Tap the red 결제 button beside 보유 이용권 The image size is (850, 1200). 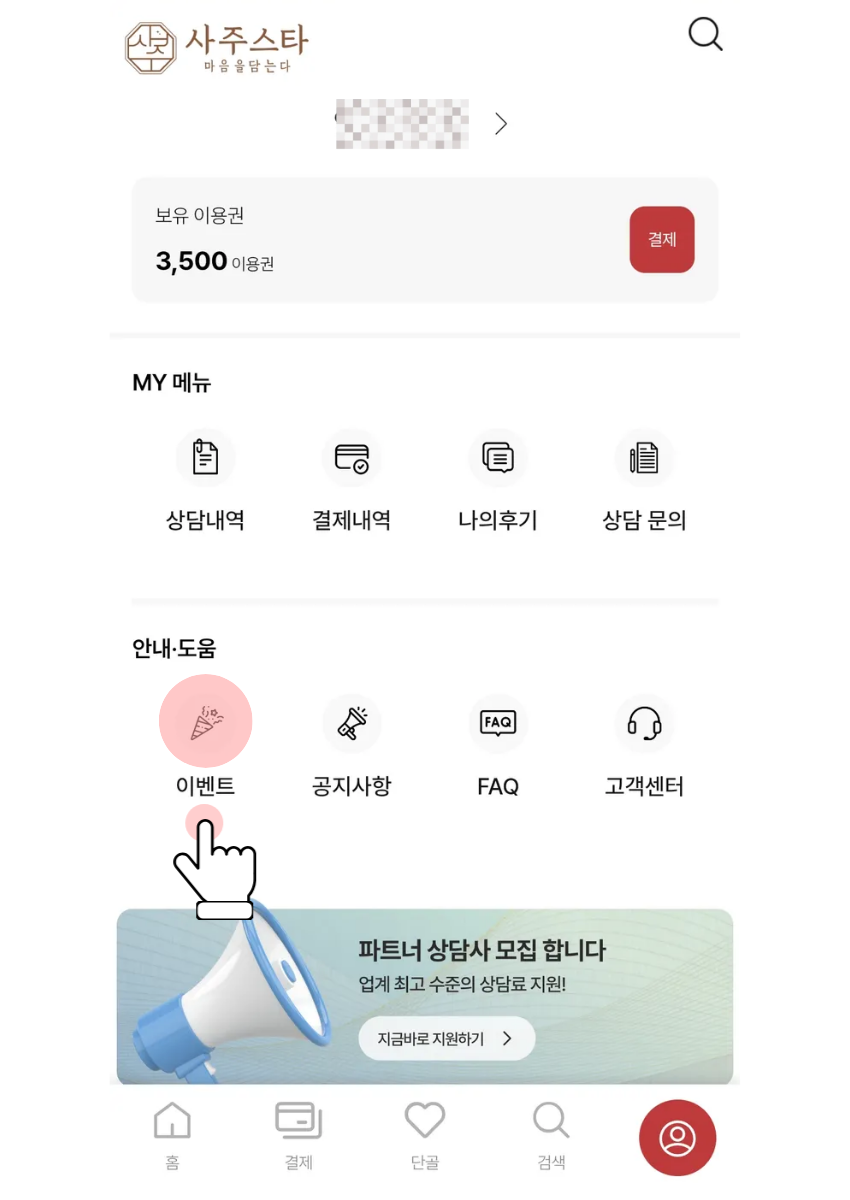(661, 240)
